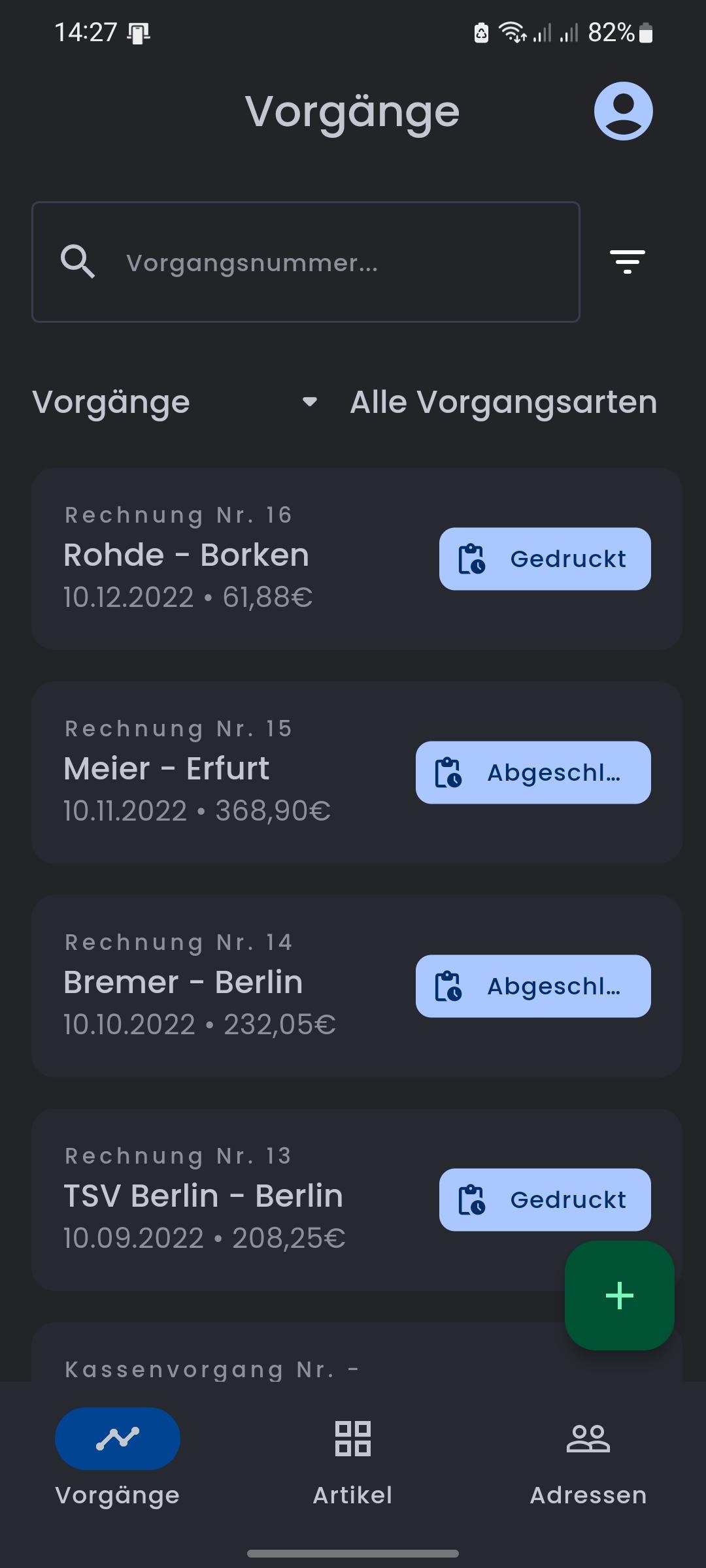Tap Gedruckt status on TSV Berlin invoice
Viewport: 706px width, 1568px height.
[545, 1200]
